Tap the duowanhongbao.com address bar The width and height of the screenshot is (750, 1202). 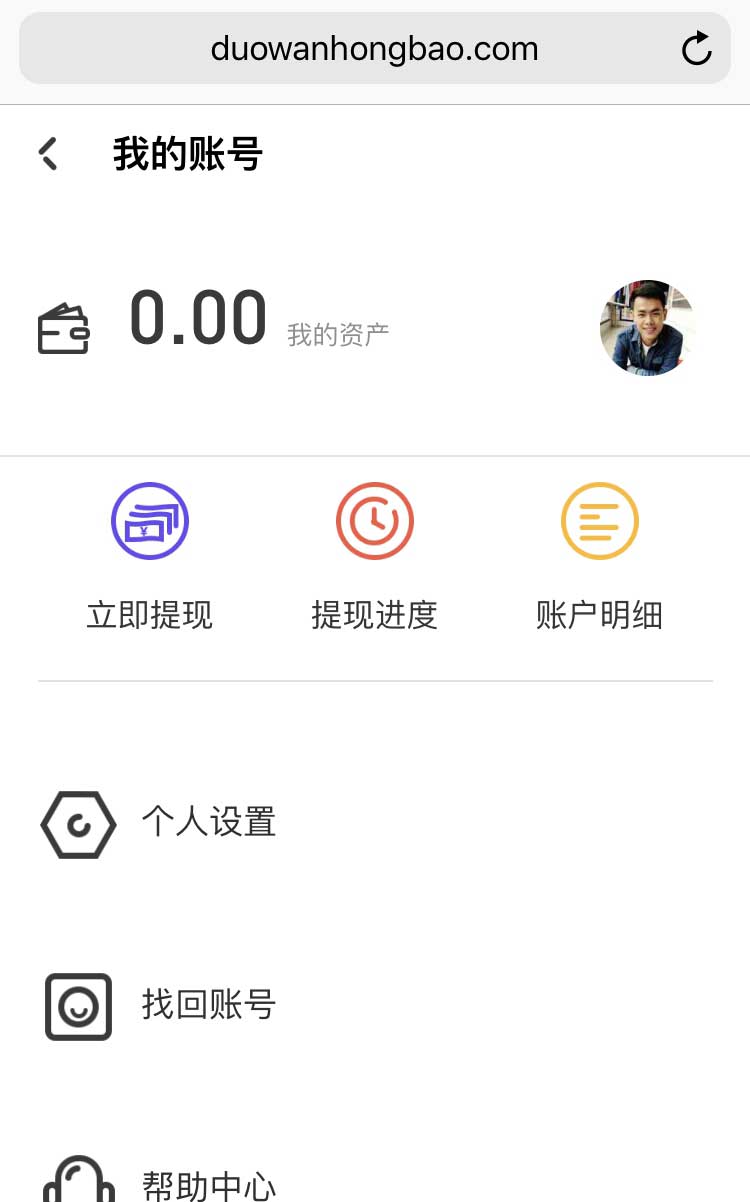[374, 48]
